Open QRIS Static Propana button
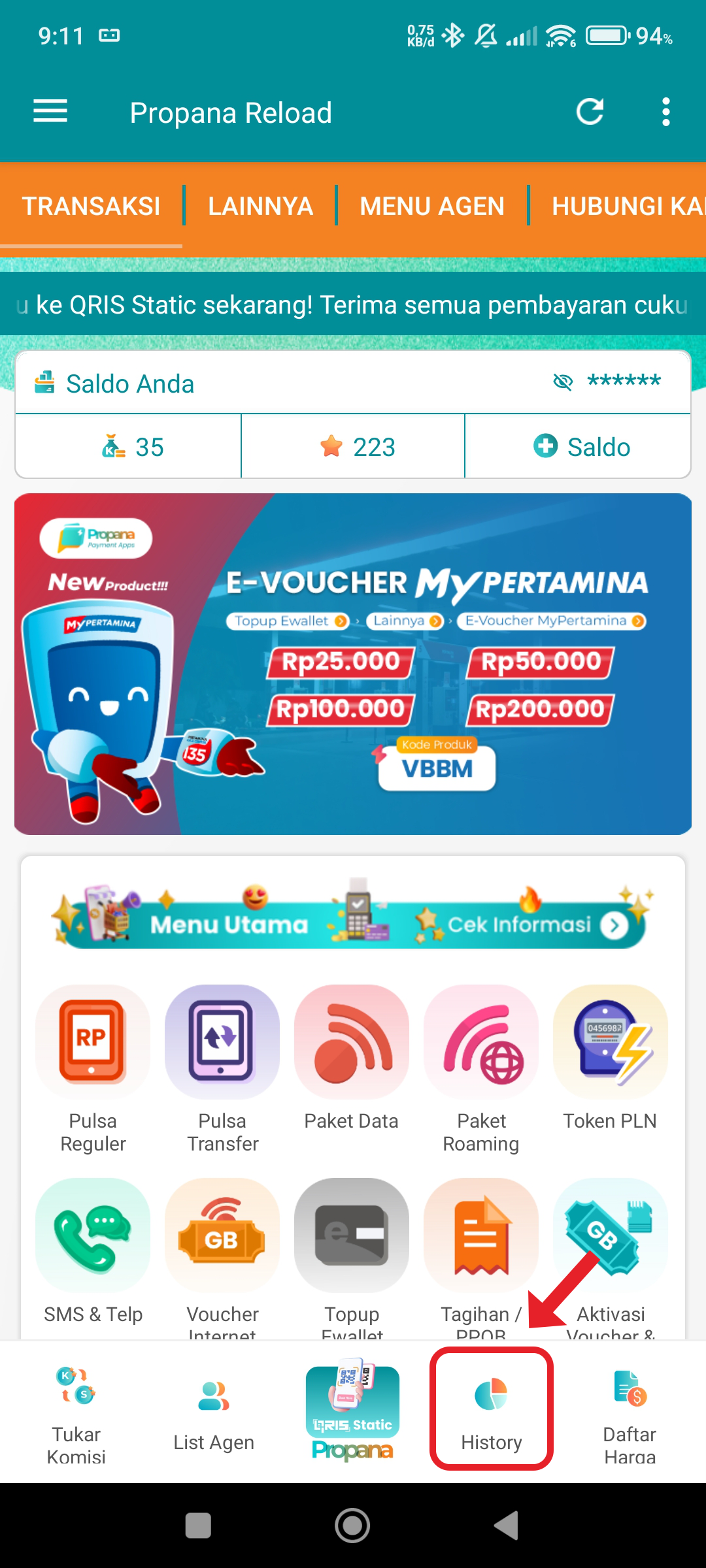706x1568 pixels. tap(352, 1410)
